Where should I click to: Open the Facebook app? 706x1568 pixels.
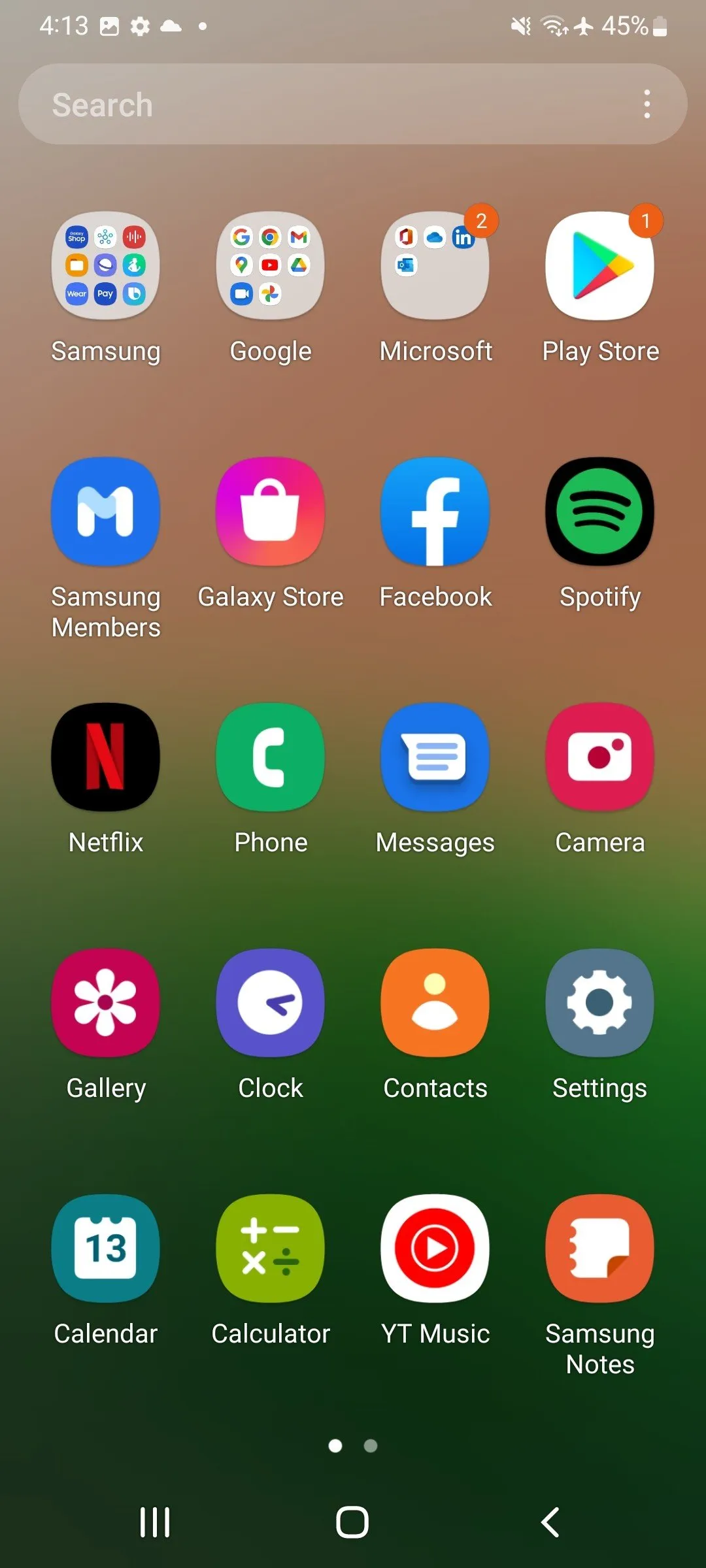coord(435,512)
